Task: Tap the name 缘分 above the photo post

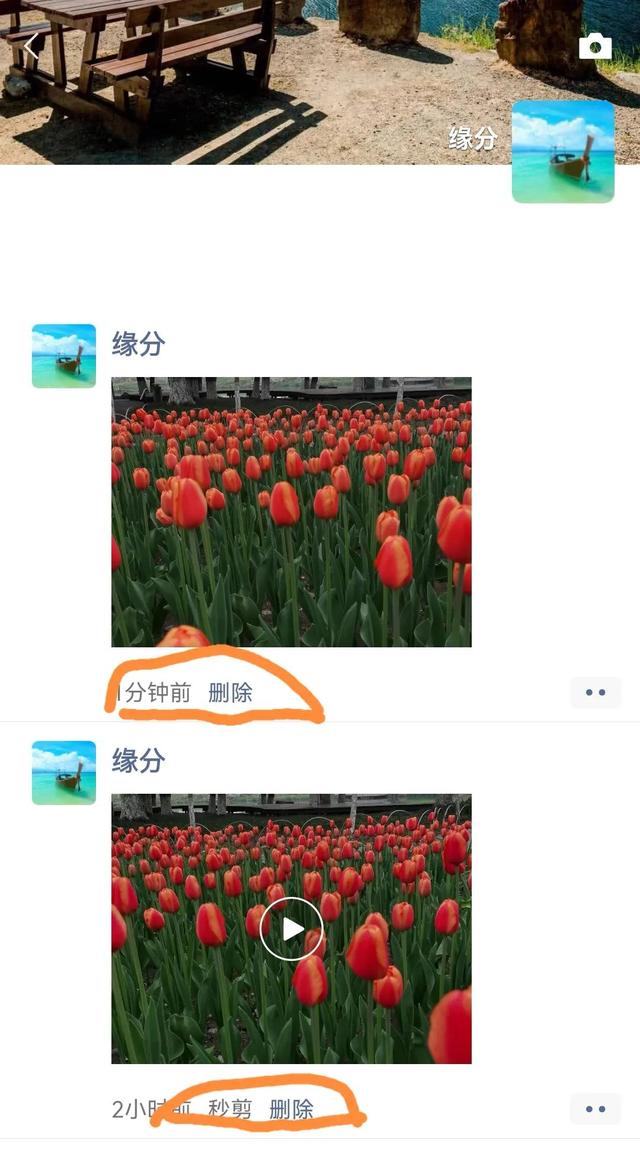Action: click(x=138, y=344)
